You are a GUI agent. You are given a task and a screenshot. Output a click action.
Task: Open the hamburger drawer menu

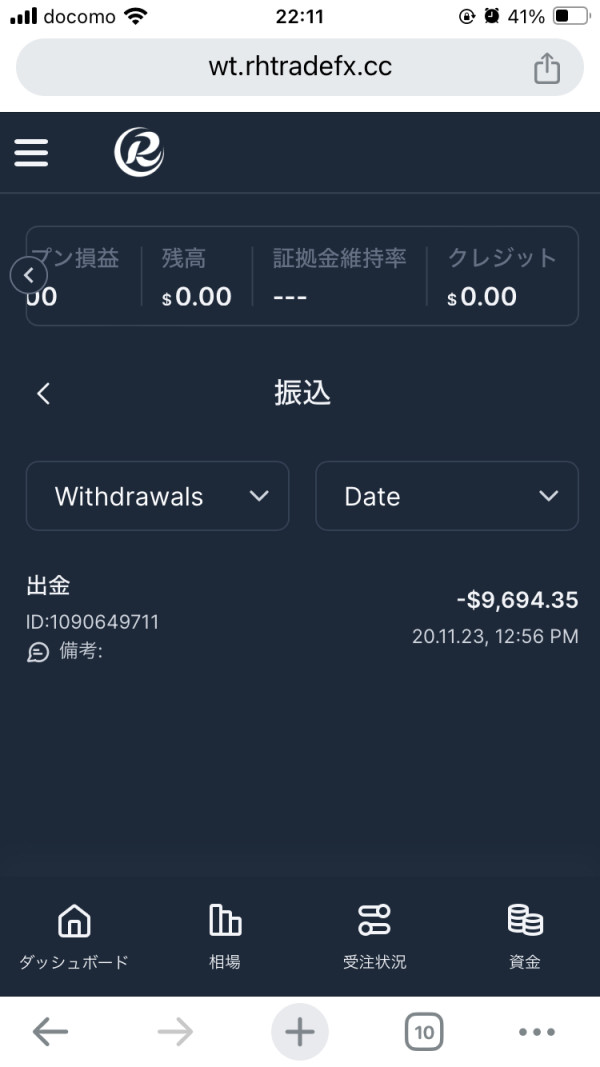[x=31, y=152]
